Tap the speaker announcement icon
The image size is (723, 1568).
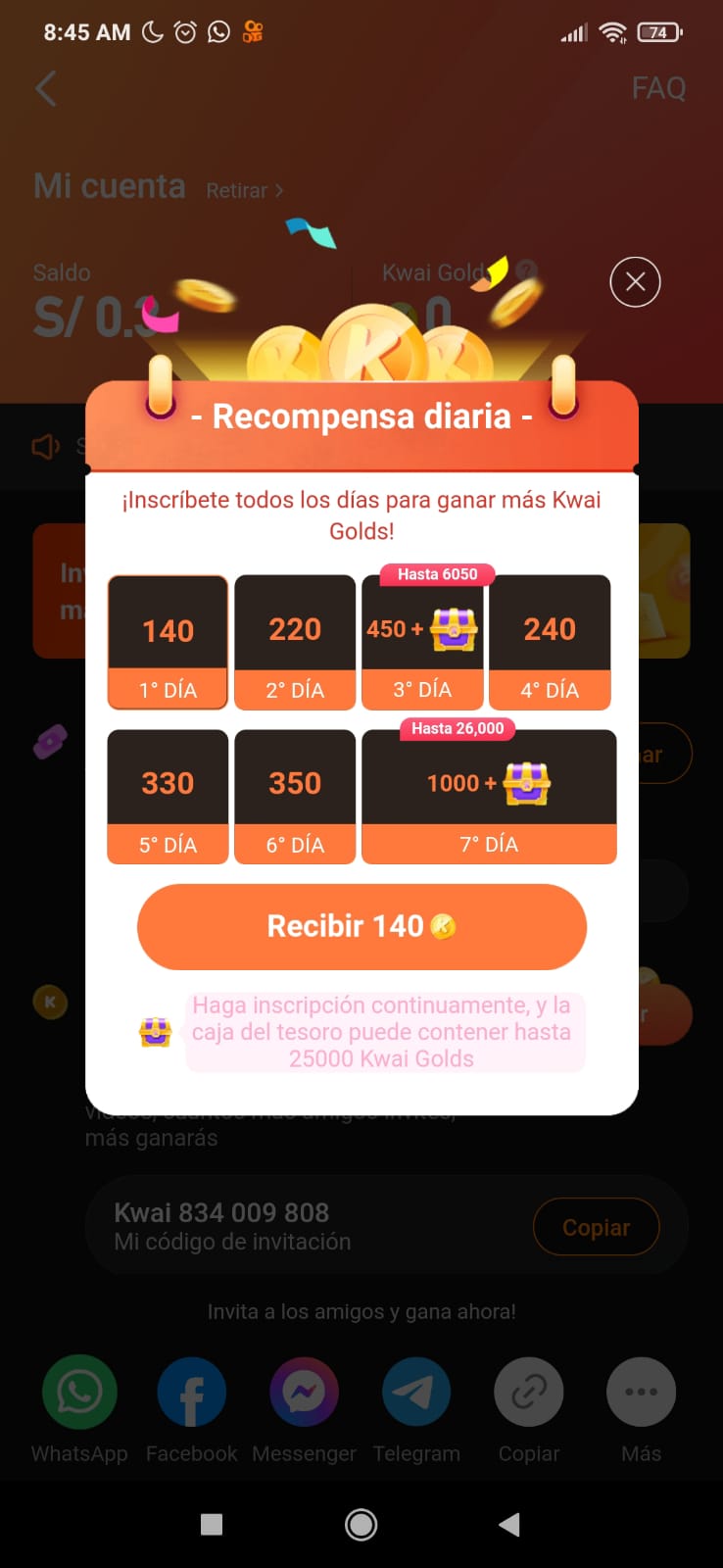(x=46, y=446)
